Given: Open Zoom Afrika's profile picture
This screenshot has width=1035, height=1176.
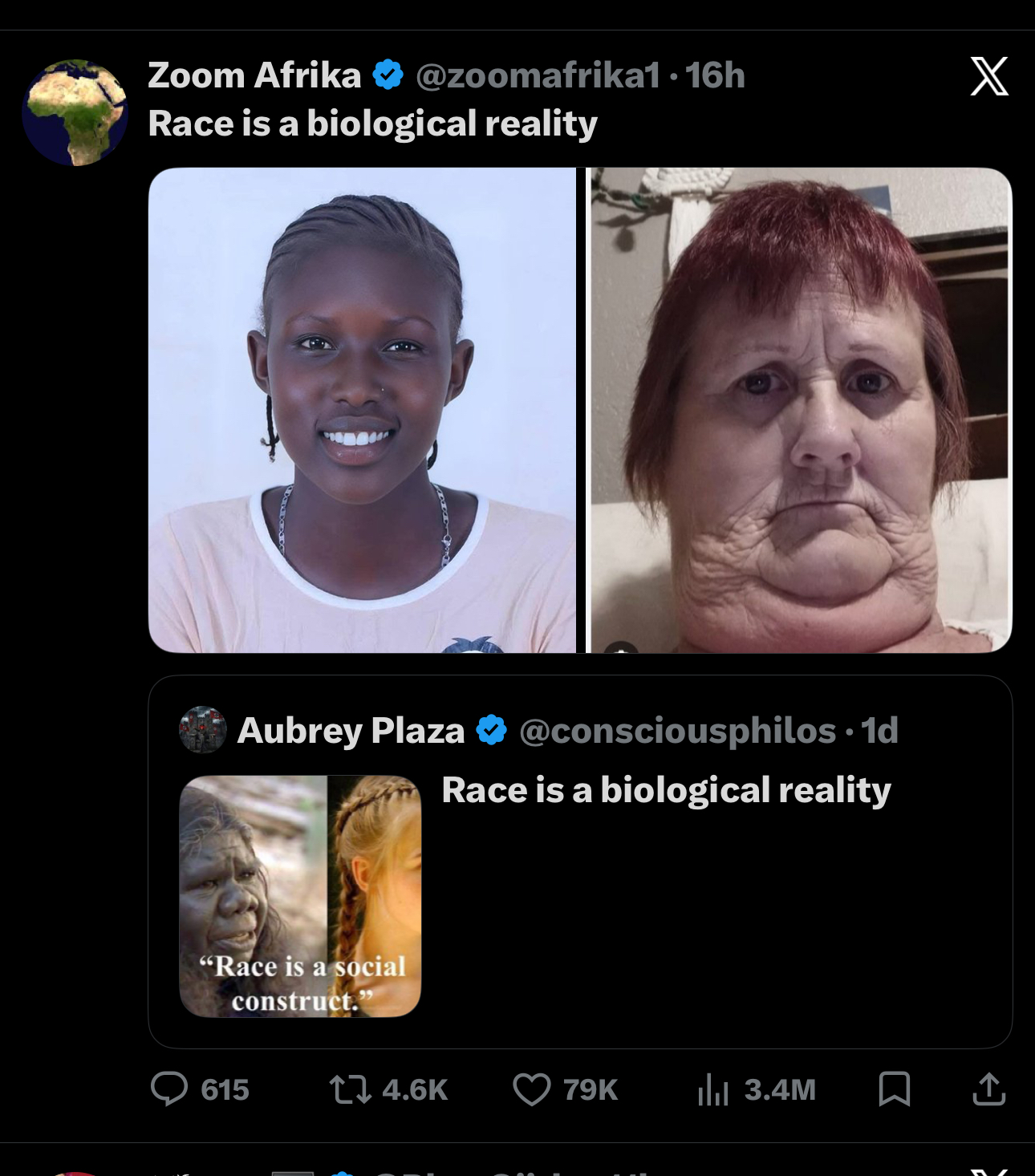Looking at the screenshot, I should tap(75, 112).
